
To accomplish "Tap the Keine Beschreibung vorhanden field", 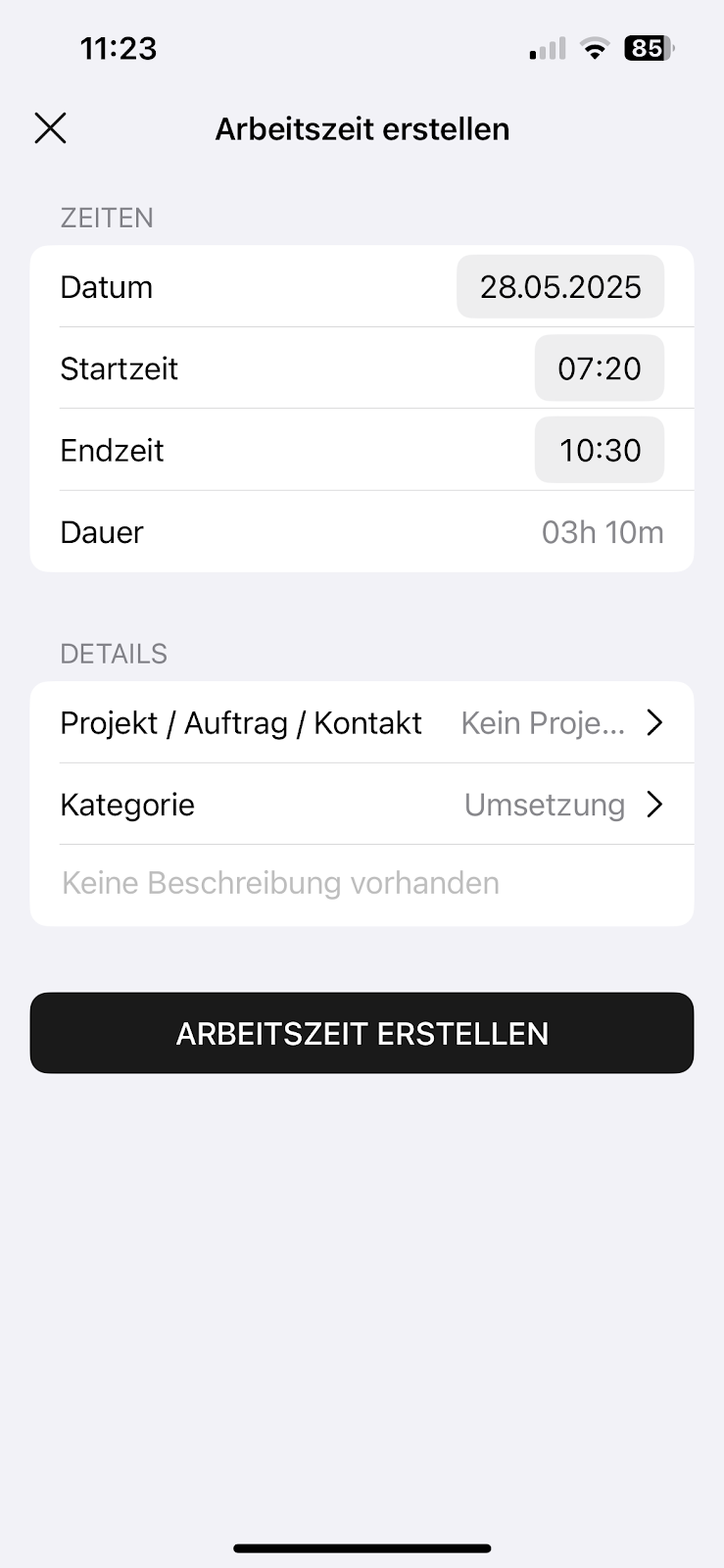I will tap(362, 884).
